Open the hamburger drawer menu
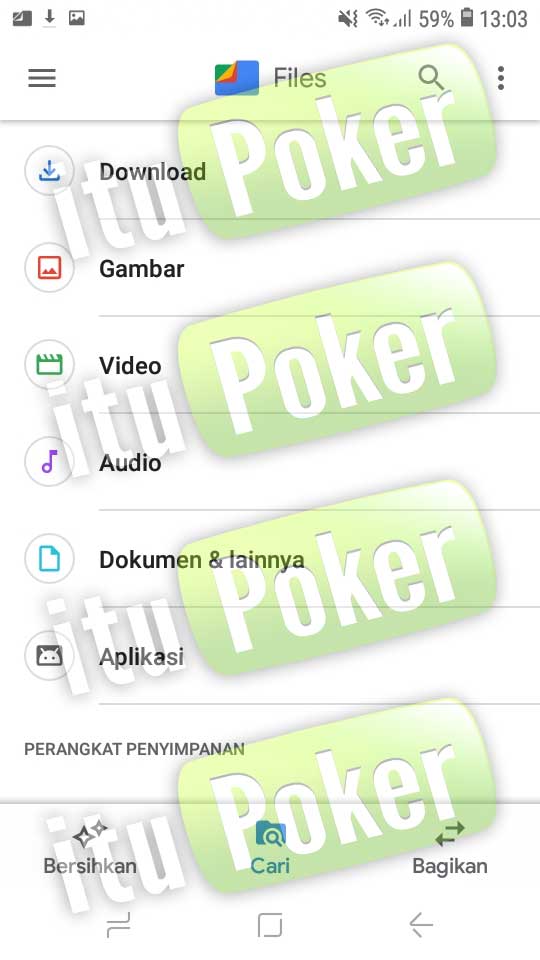 42,78
